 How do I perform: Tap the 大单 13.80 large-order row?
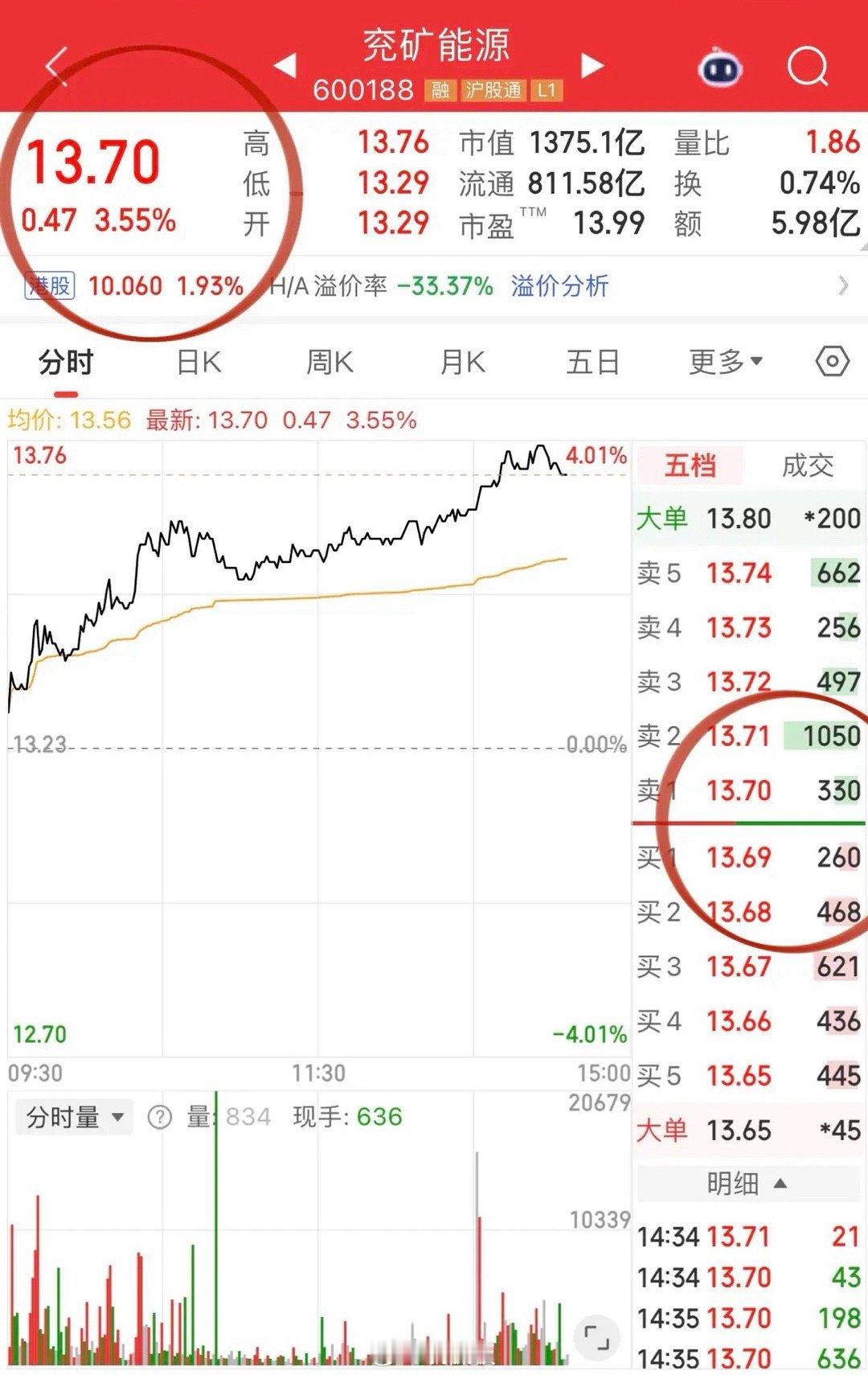[747, 519]
